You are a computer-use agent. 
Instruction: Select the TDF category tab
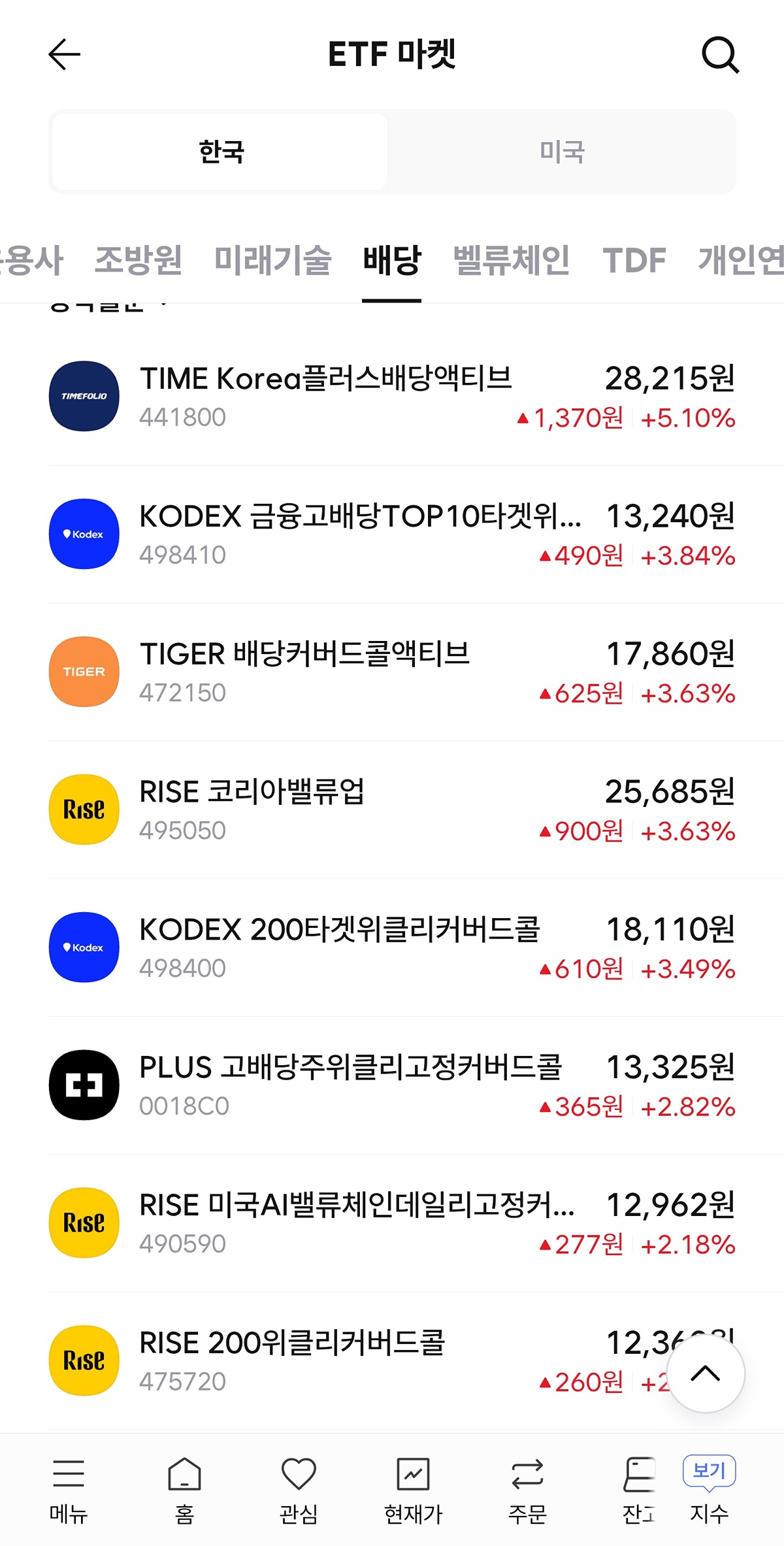[x=634, y=260]
